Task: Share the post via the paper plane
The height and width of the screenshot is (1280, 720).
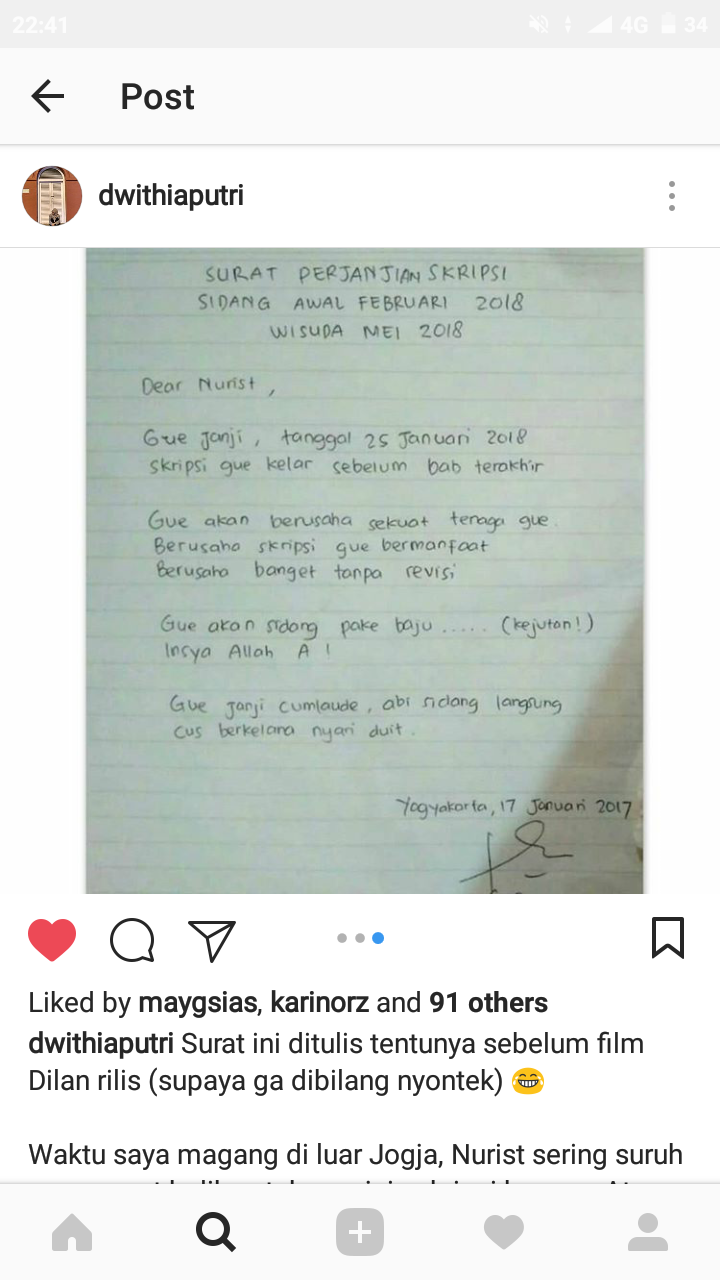Action: tap(211, 939)
